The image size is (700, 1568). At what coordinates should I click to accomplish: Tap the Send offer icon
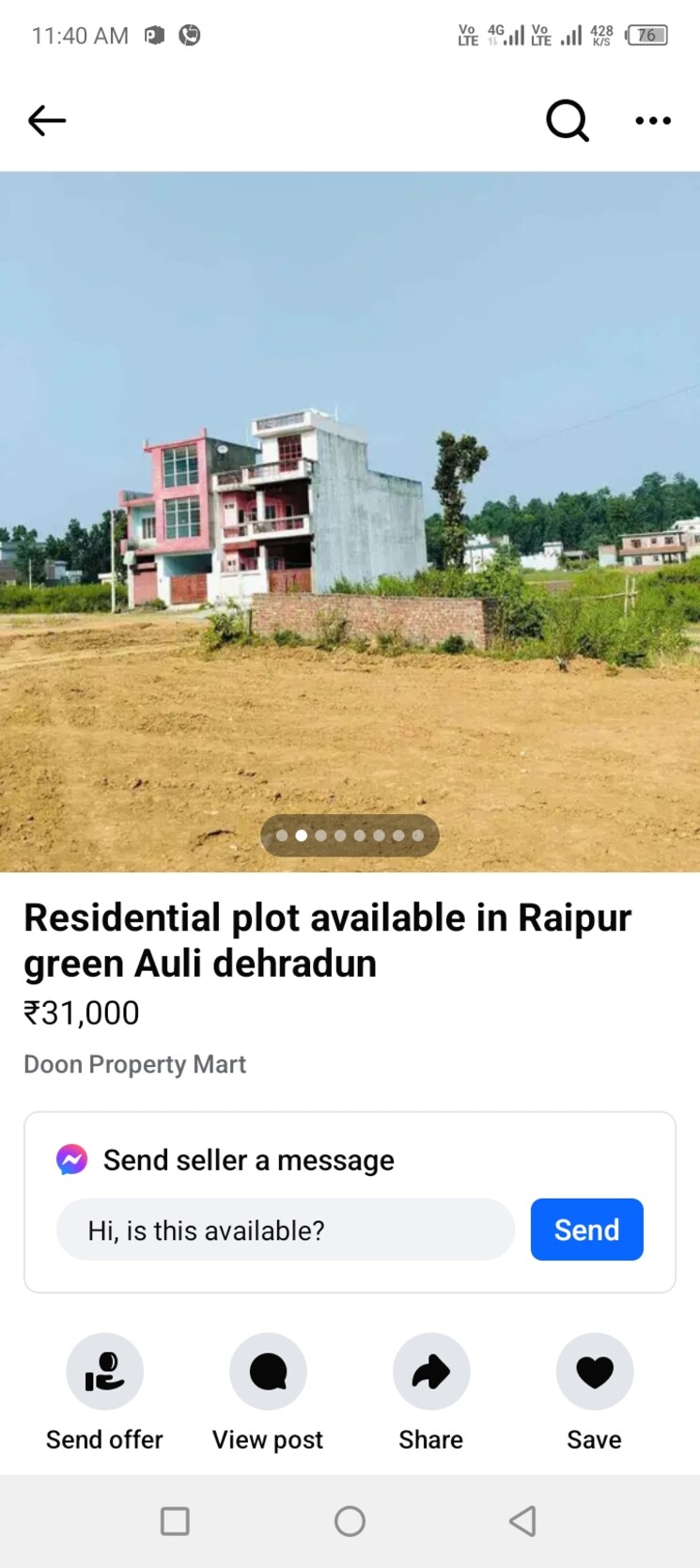(104, 1371)
